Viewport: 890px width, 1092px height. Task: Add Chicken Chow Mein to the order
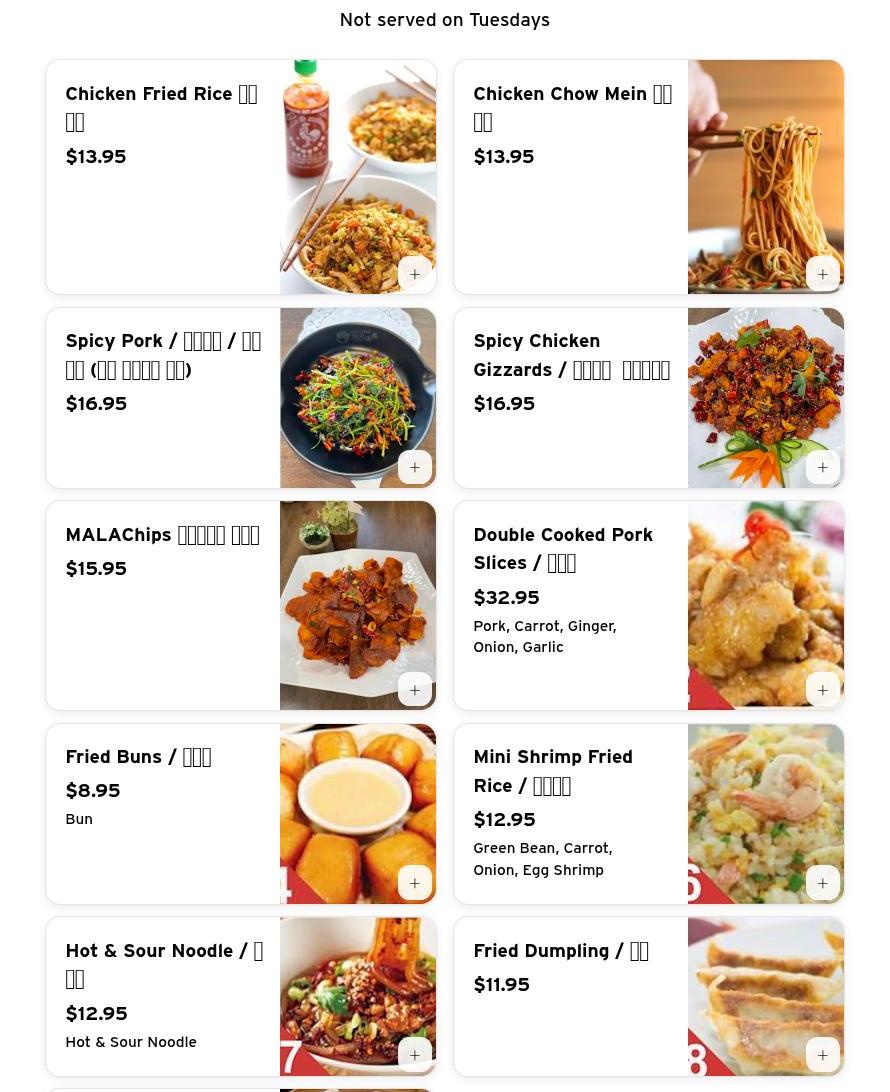[823, 274]
